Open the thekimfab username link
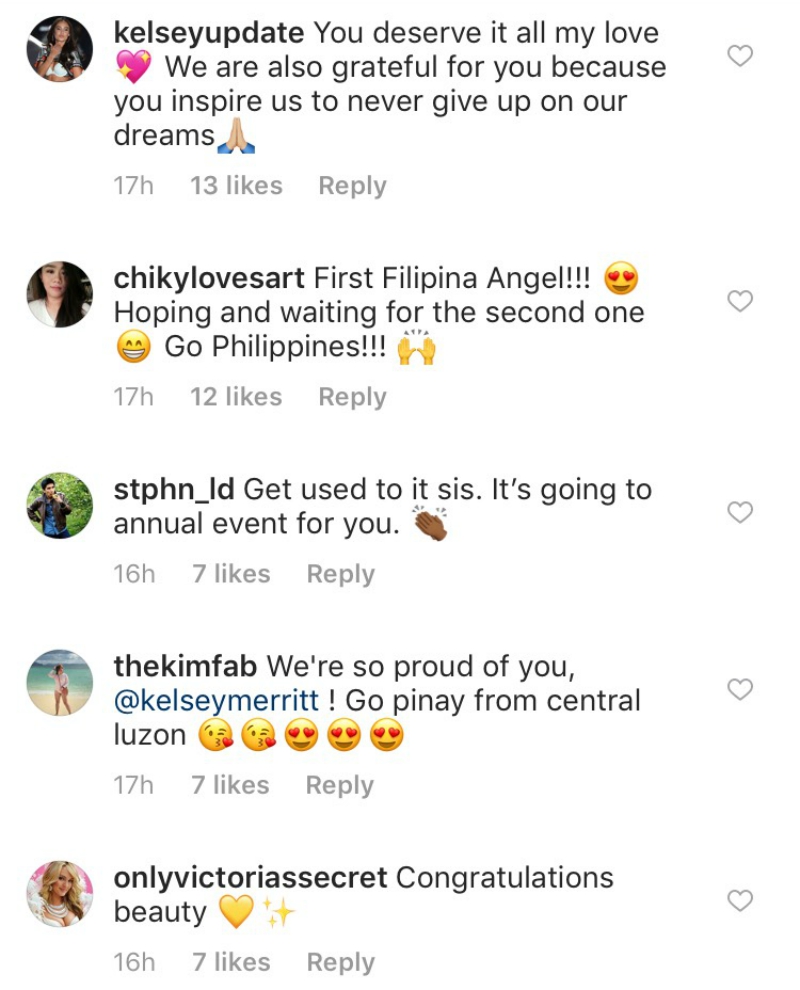 185,666
